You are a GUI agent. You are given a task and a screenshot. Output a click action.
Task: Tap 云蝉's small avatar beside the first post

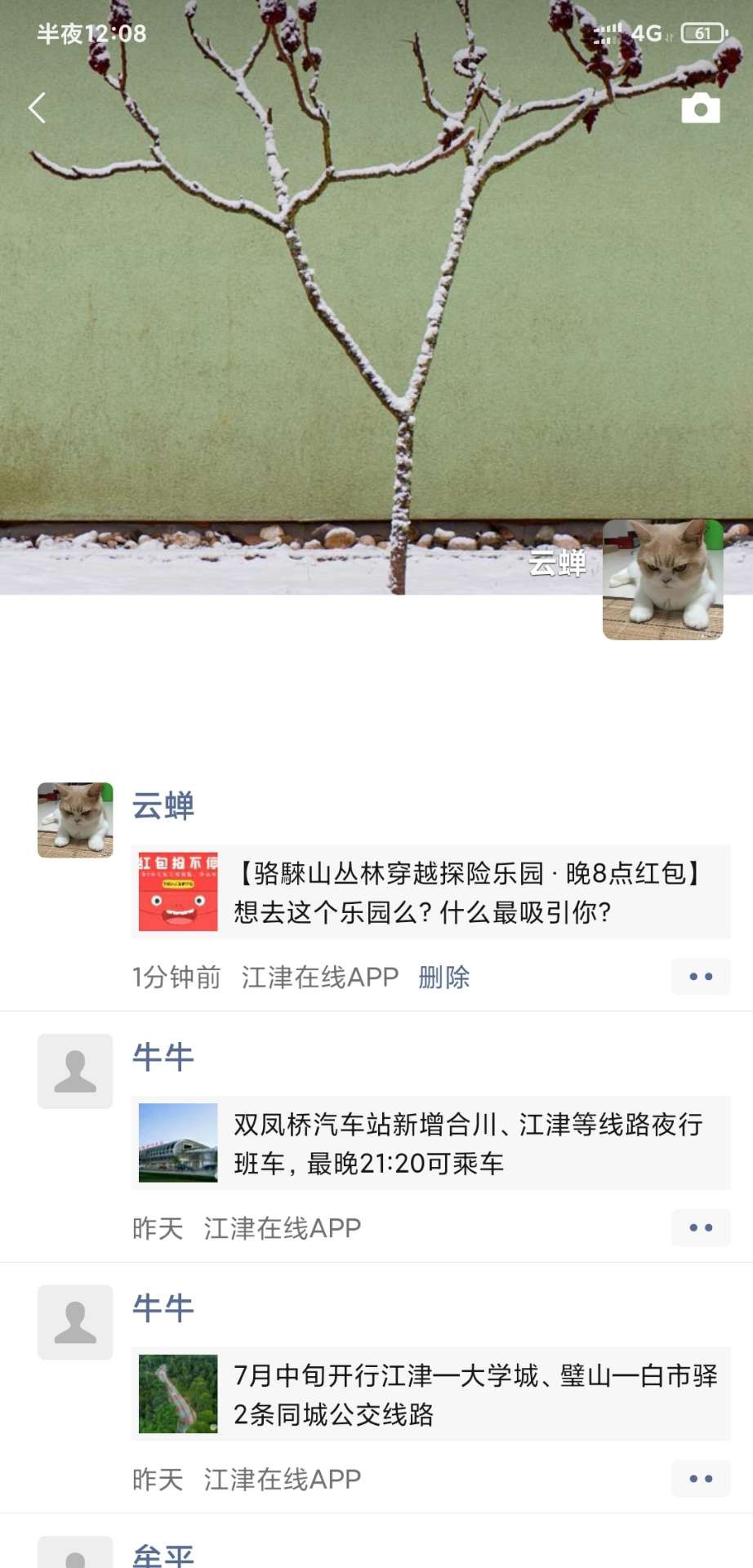[x=75, y=820]
